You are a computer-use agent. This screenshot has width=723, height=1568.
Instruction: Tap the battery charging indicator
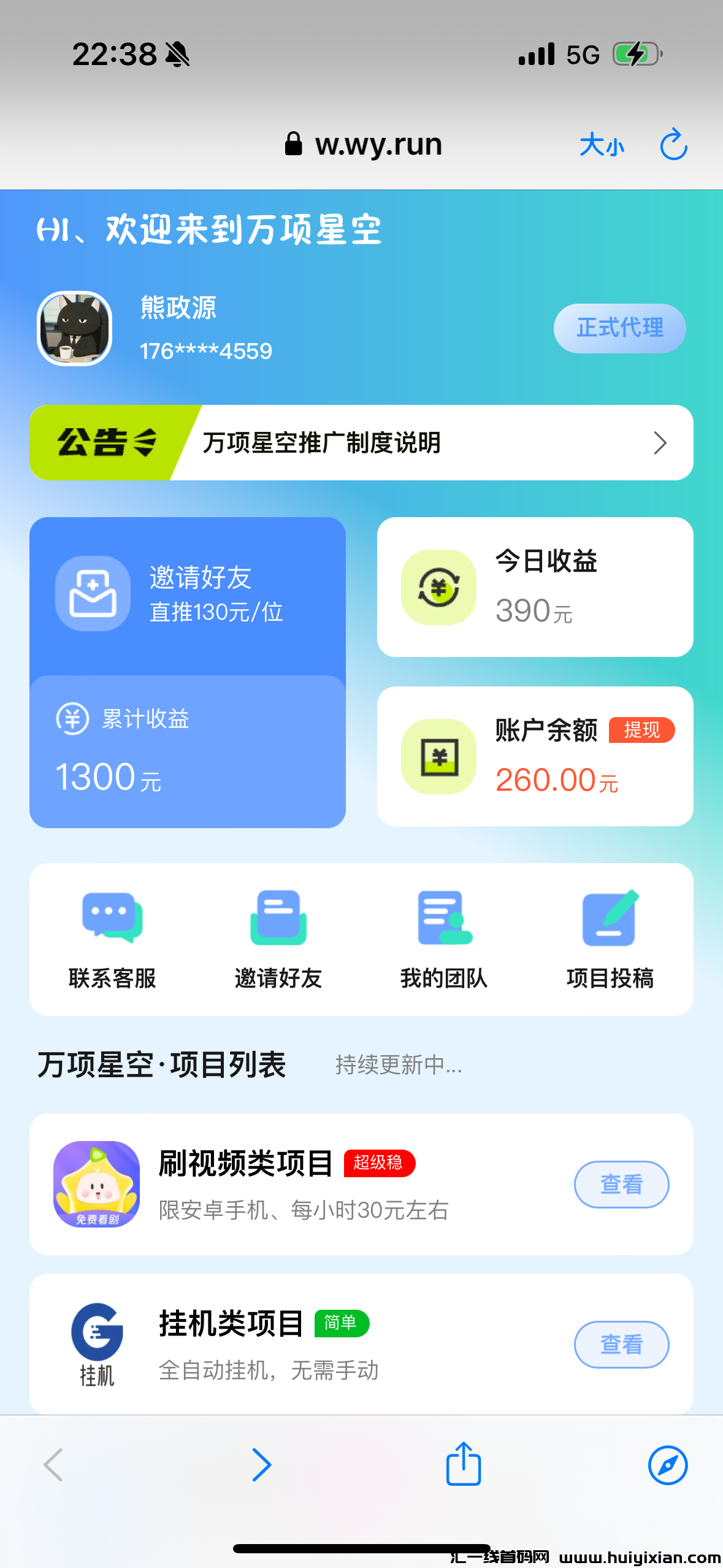pyautogui.click(x=635, y=55)
